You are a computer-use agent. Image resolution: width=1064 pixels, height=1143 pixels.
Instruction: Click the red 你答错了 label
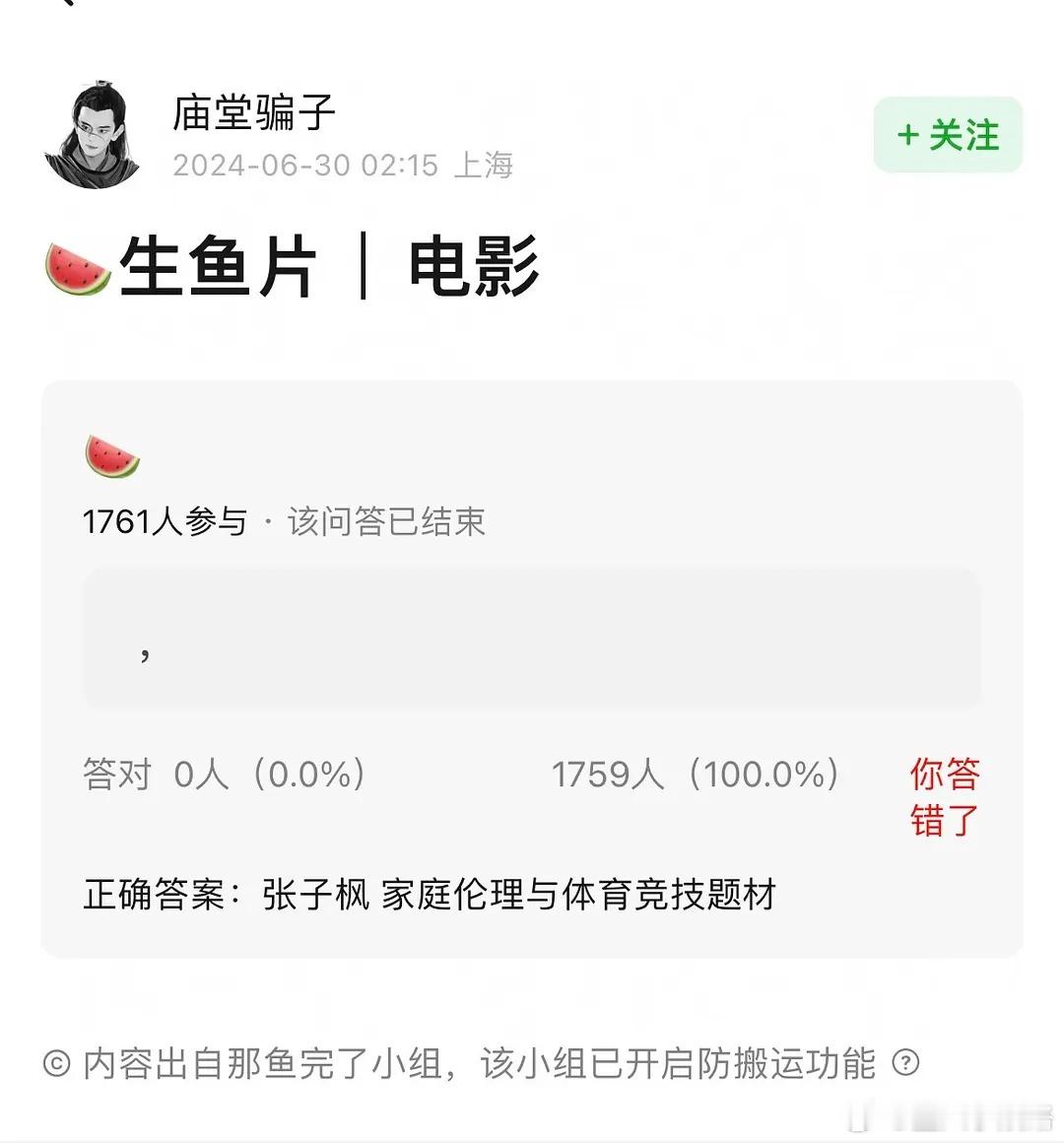pos(943,796)
